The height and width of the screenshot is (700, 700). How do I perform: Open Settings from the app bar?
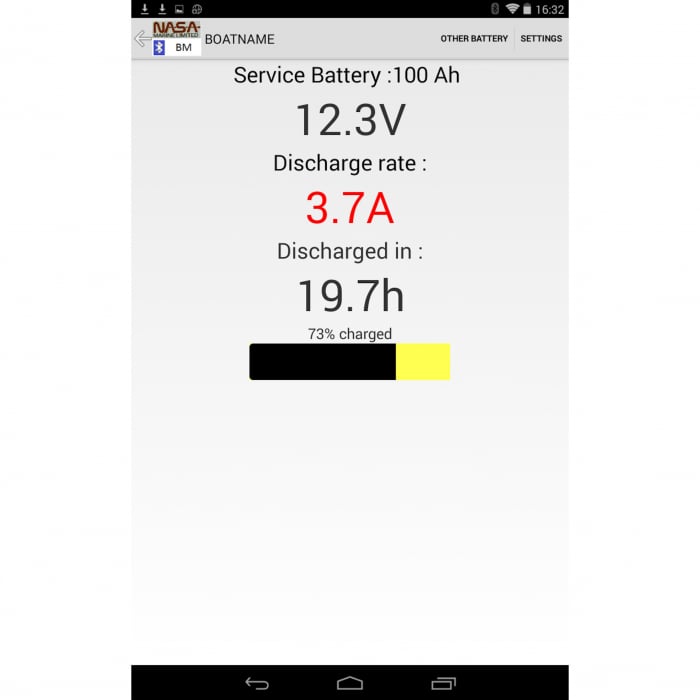[541, 39]
